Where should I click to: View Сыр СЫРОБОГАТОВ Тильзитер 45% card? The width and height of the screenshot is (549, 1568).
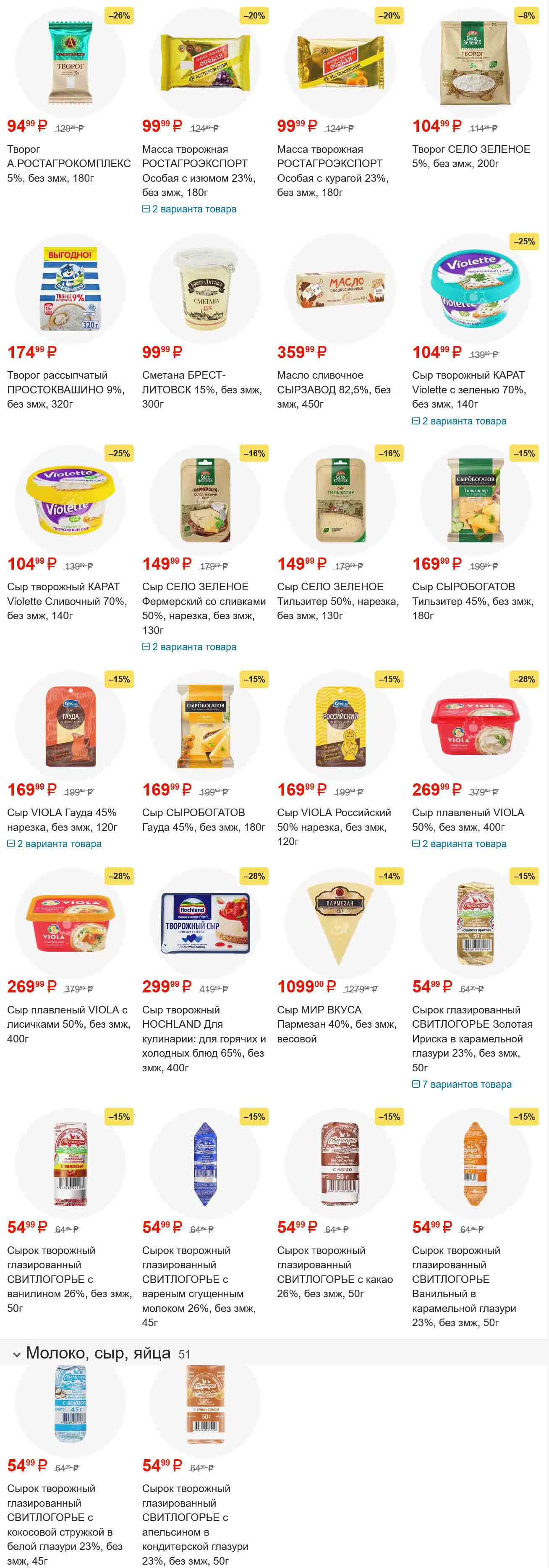click(472, 601)
